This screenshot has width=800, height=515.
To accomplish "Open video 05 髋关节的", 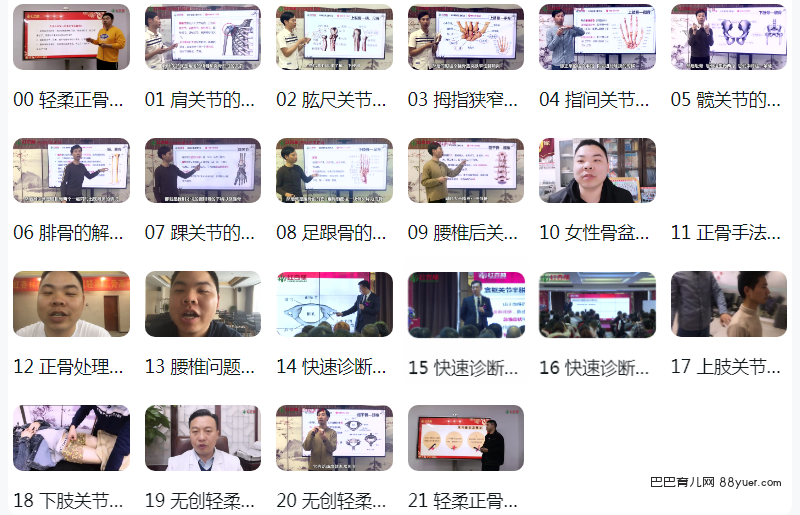I will (728, 37).
